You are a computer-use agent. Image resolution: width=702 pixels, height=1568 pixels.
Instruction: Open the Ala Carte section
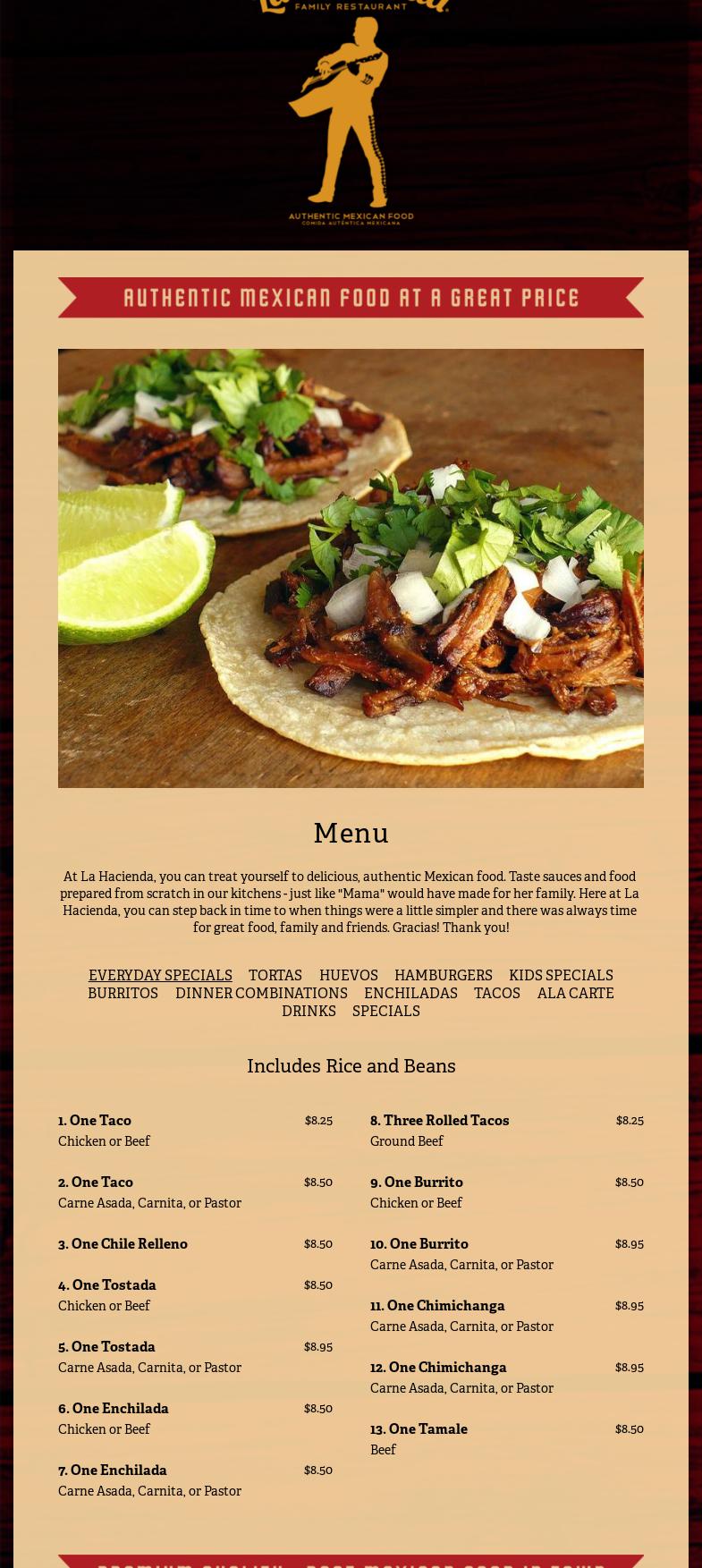coord(576,993)
